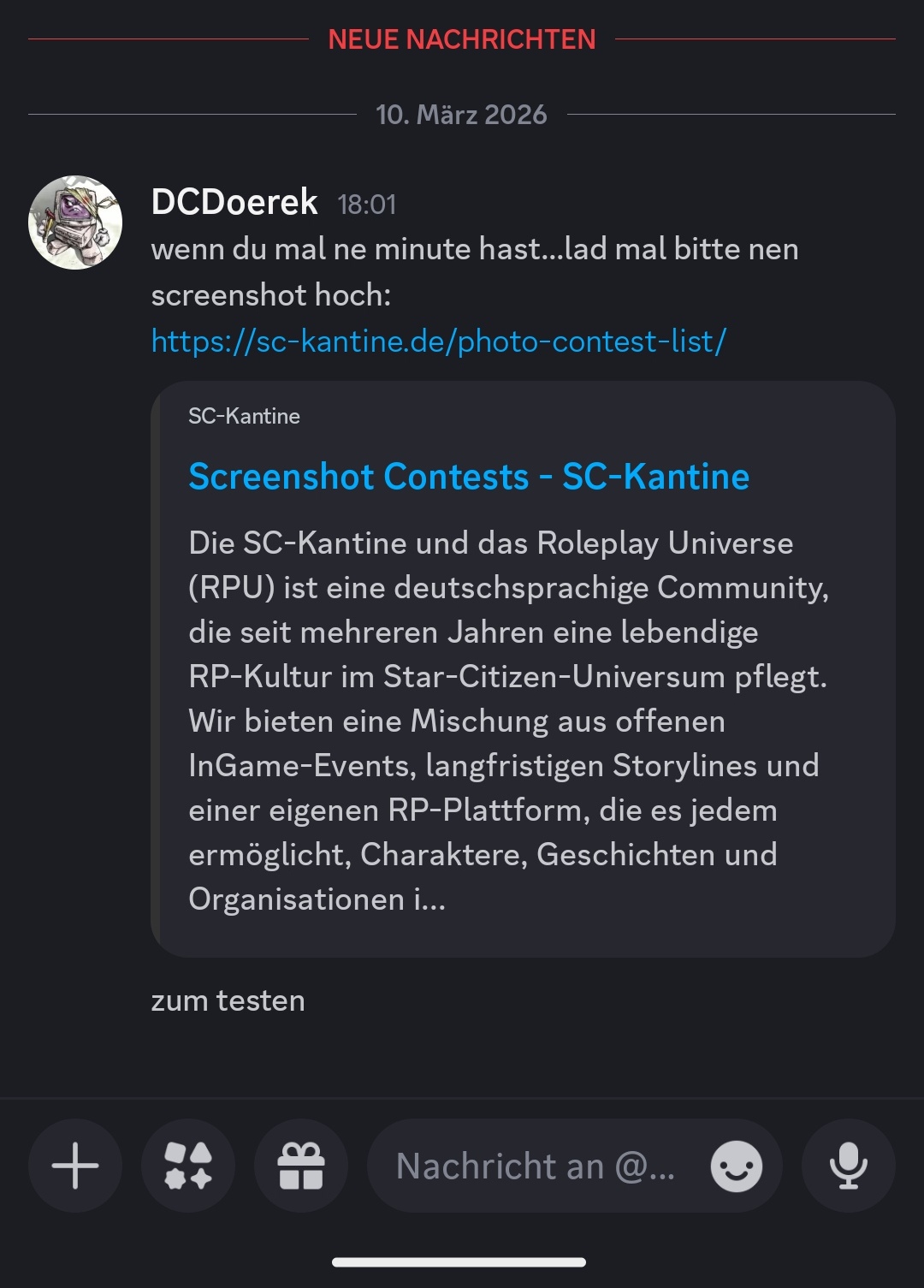Open the sc-kantine.de photo-contest-list link
The height and width of the screenshot is (1288, 924).
pos(438,341)
